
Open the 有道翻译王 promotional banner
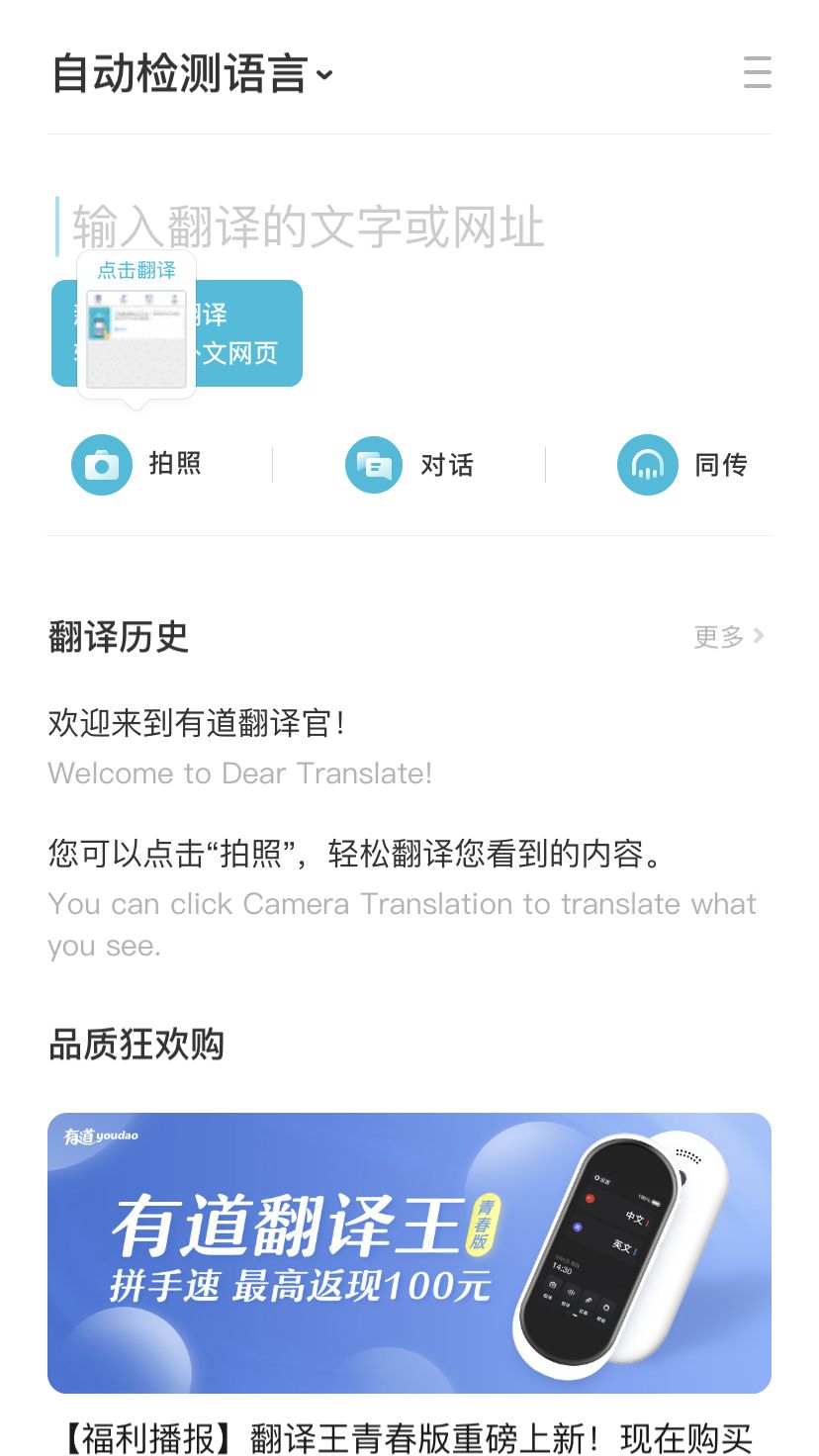[x=409, y=1252]
